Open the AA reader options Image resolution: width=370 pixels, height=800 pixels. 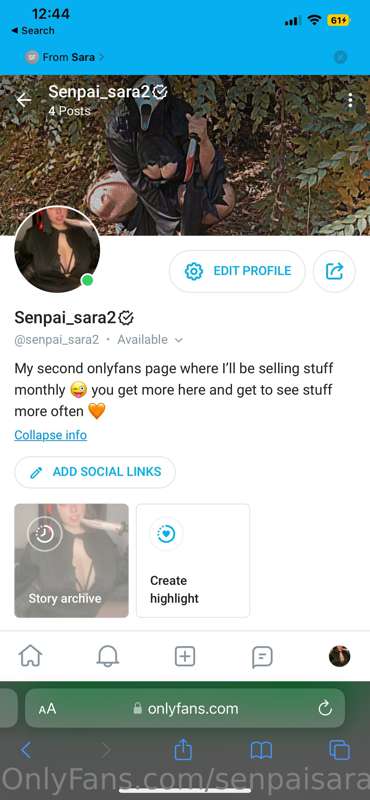[x=47, y=709]
